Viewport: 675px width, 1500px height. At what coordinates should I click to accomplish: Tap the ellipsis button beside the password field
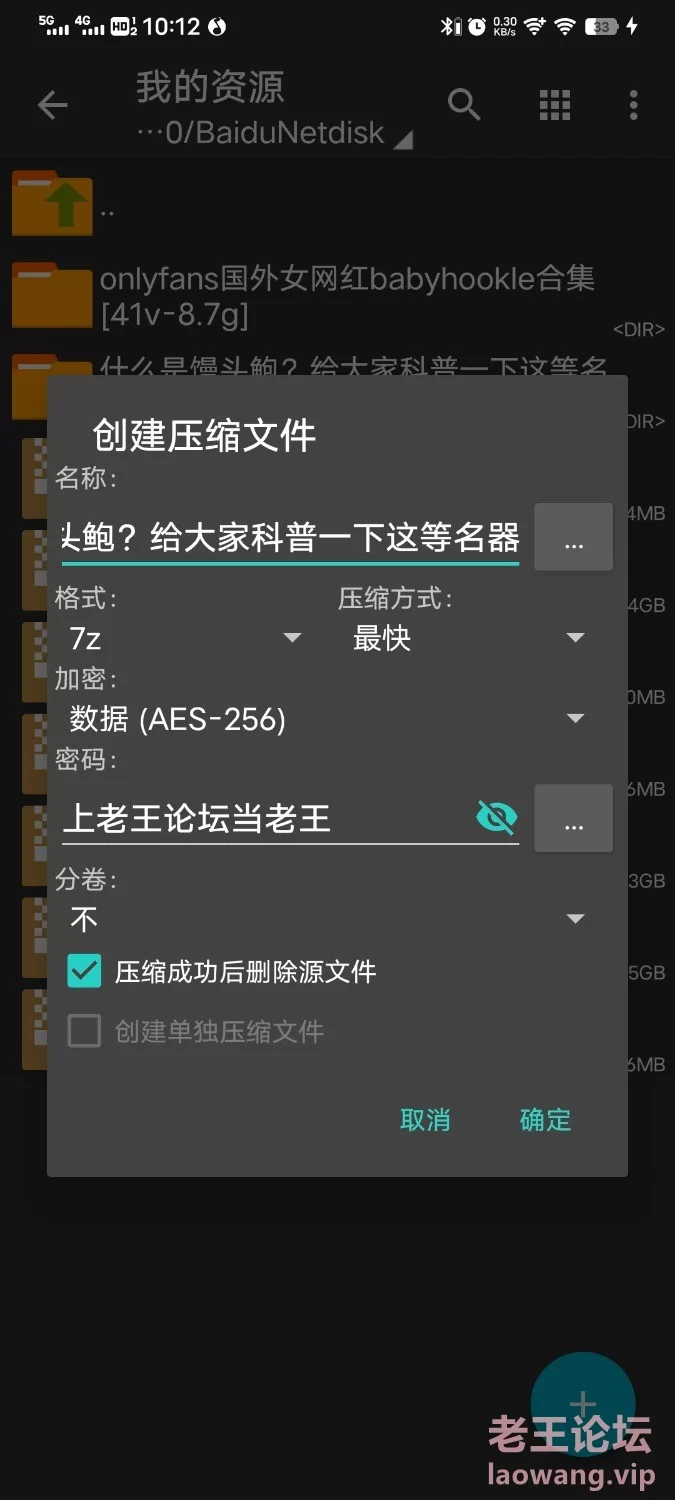pyautogui.click(x=573, y=819)
